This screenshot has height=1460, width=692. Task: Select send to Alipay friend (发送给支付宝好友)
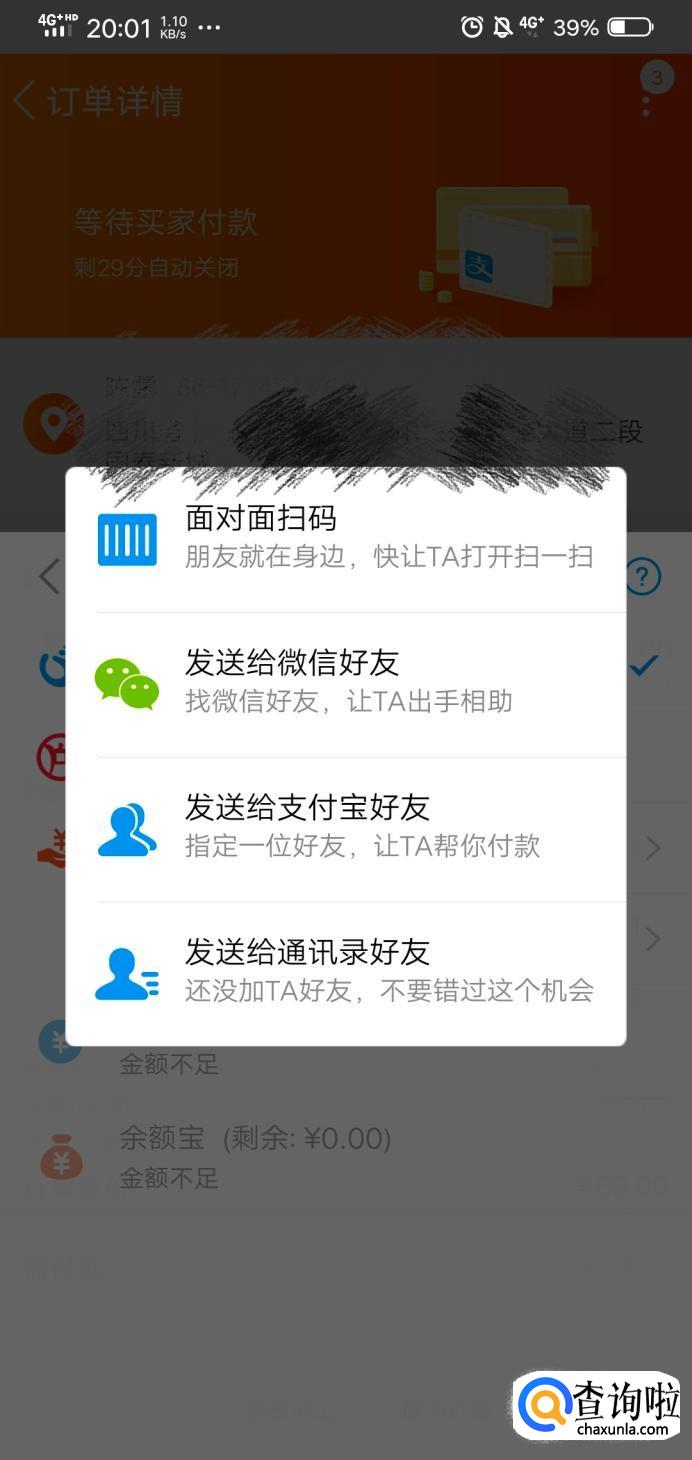click(345, 828)
